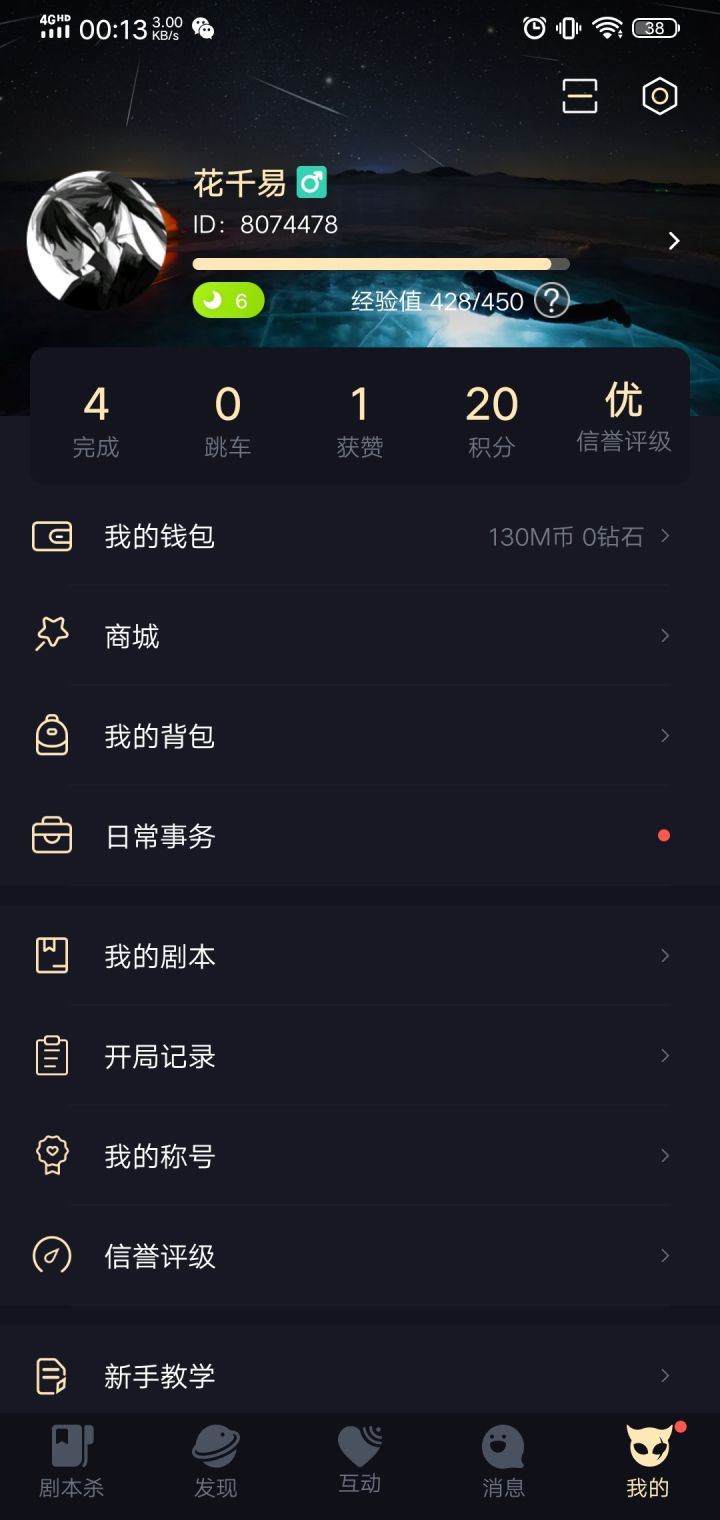720x1520 pixels.
Task: Switch to the 剧本杀 tab
Action: point(72,1462)
